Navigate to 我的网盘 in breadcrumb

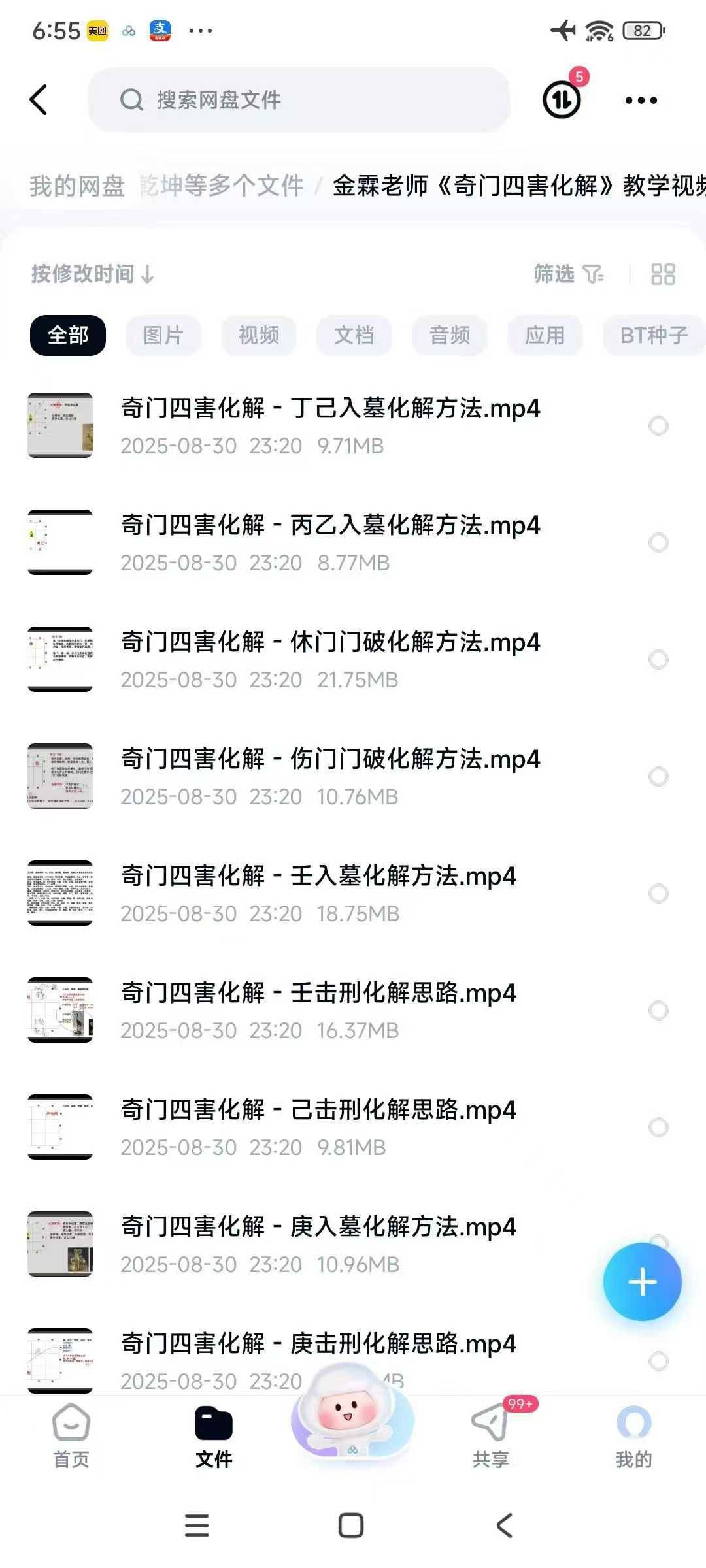[x=77, y=186]
